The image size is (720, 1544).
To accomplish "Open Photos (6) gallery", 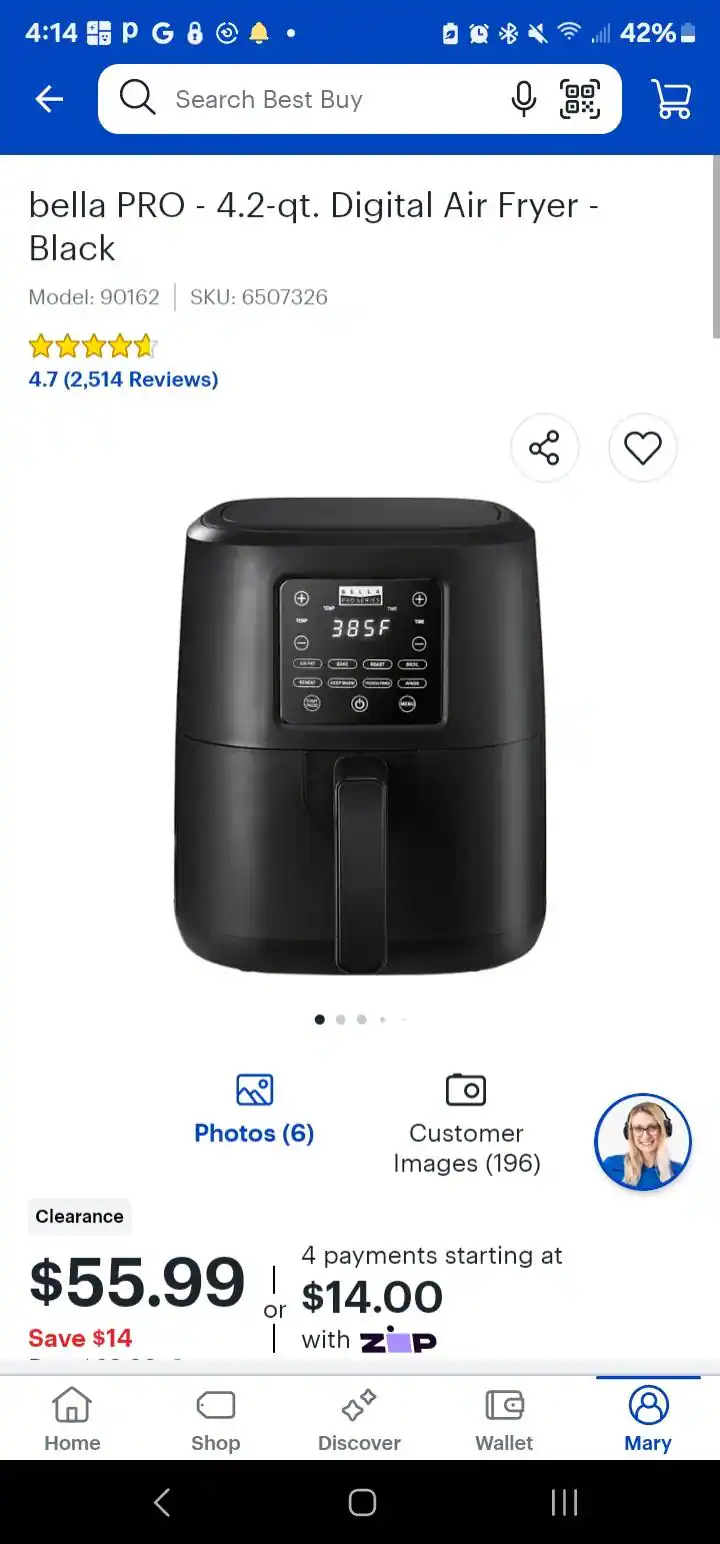I will coord(254,1110).
